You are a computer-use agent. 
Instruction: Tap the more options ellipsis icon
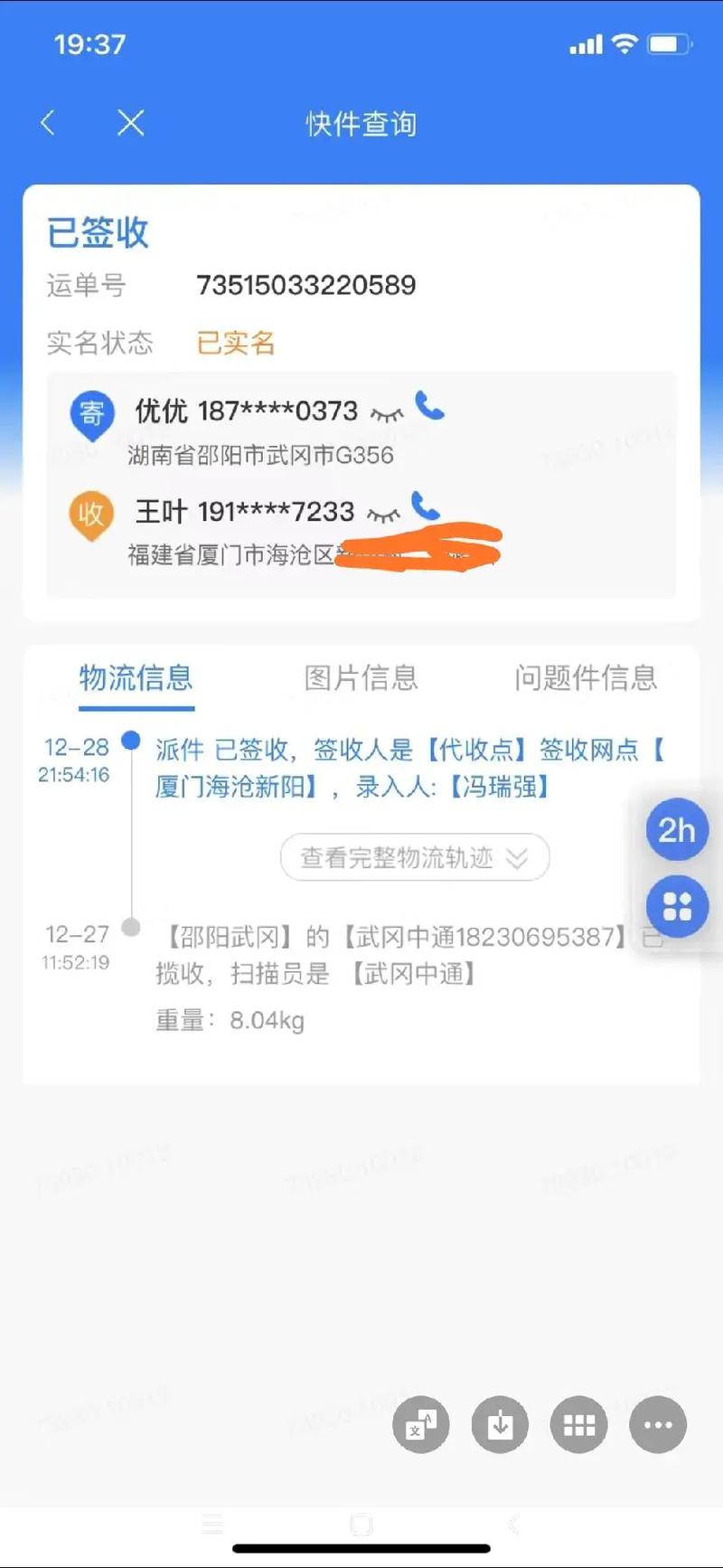click(x=658, y=1424)
